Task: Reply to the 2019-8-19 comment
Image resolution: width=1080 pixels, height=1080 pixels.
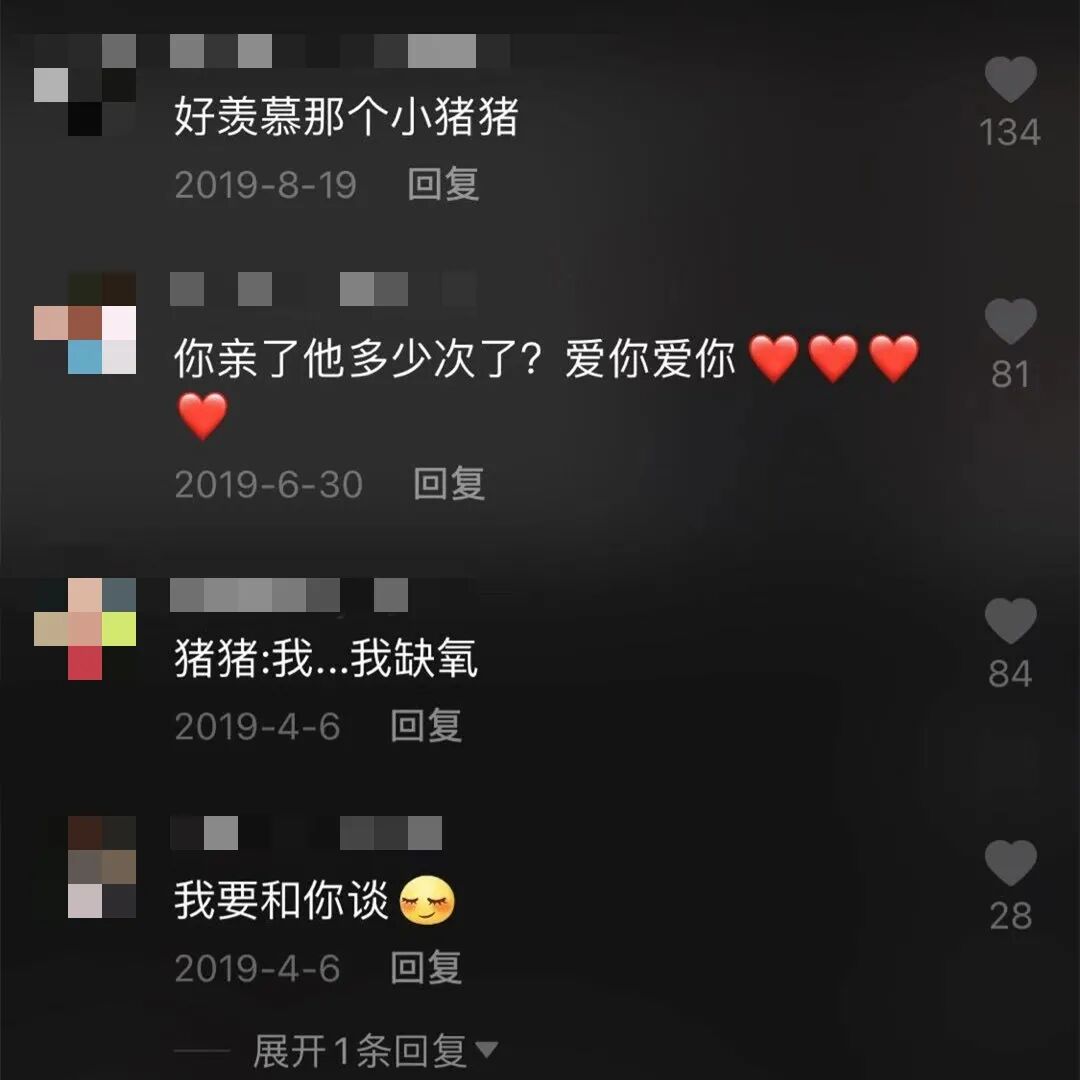Action: point(443,184)
